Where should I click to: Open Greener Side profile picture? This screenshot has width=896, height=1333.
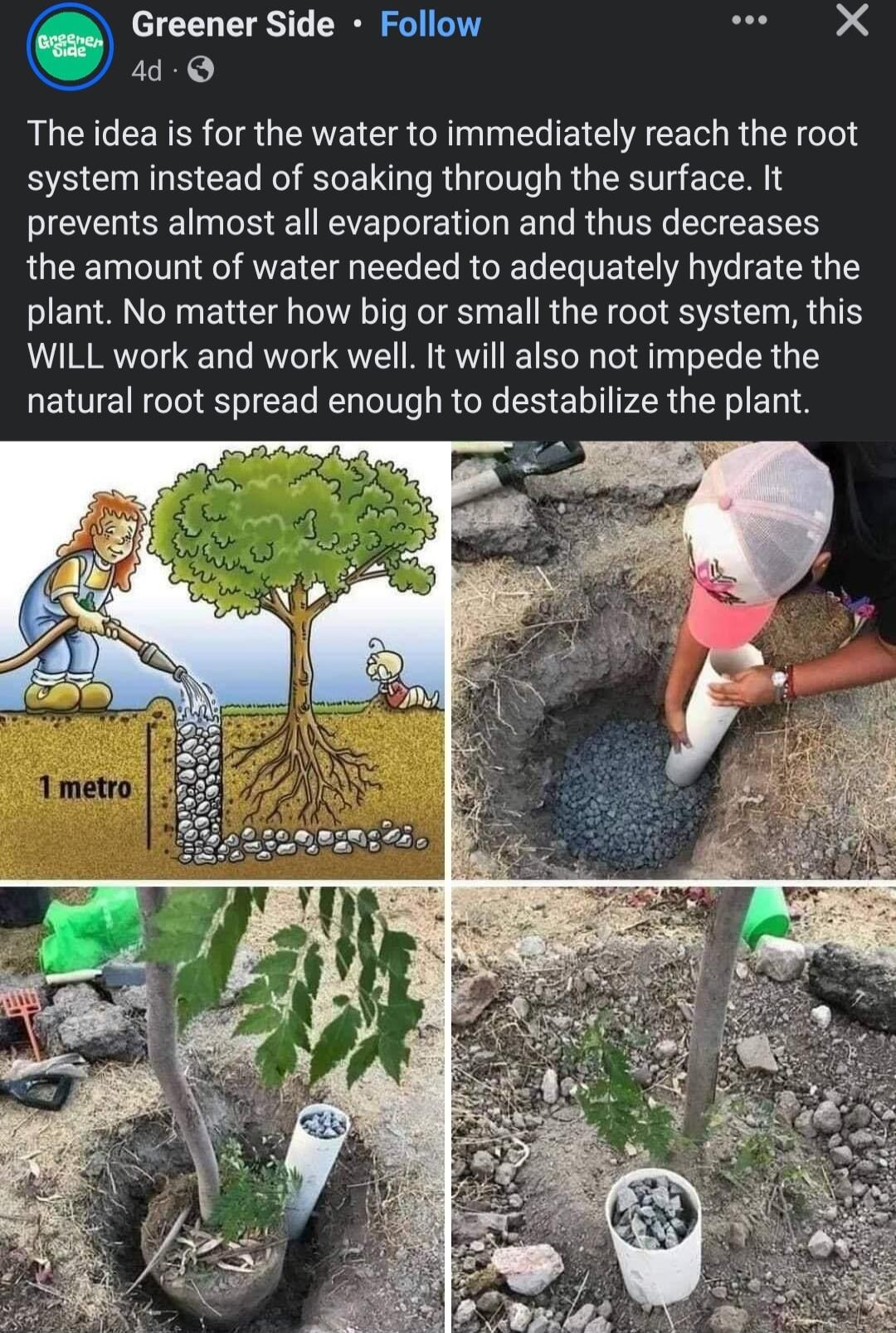(x=70, y=48)
